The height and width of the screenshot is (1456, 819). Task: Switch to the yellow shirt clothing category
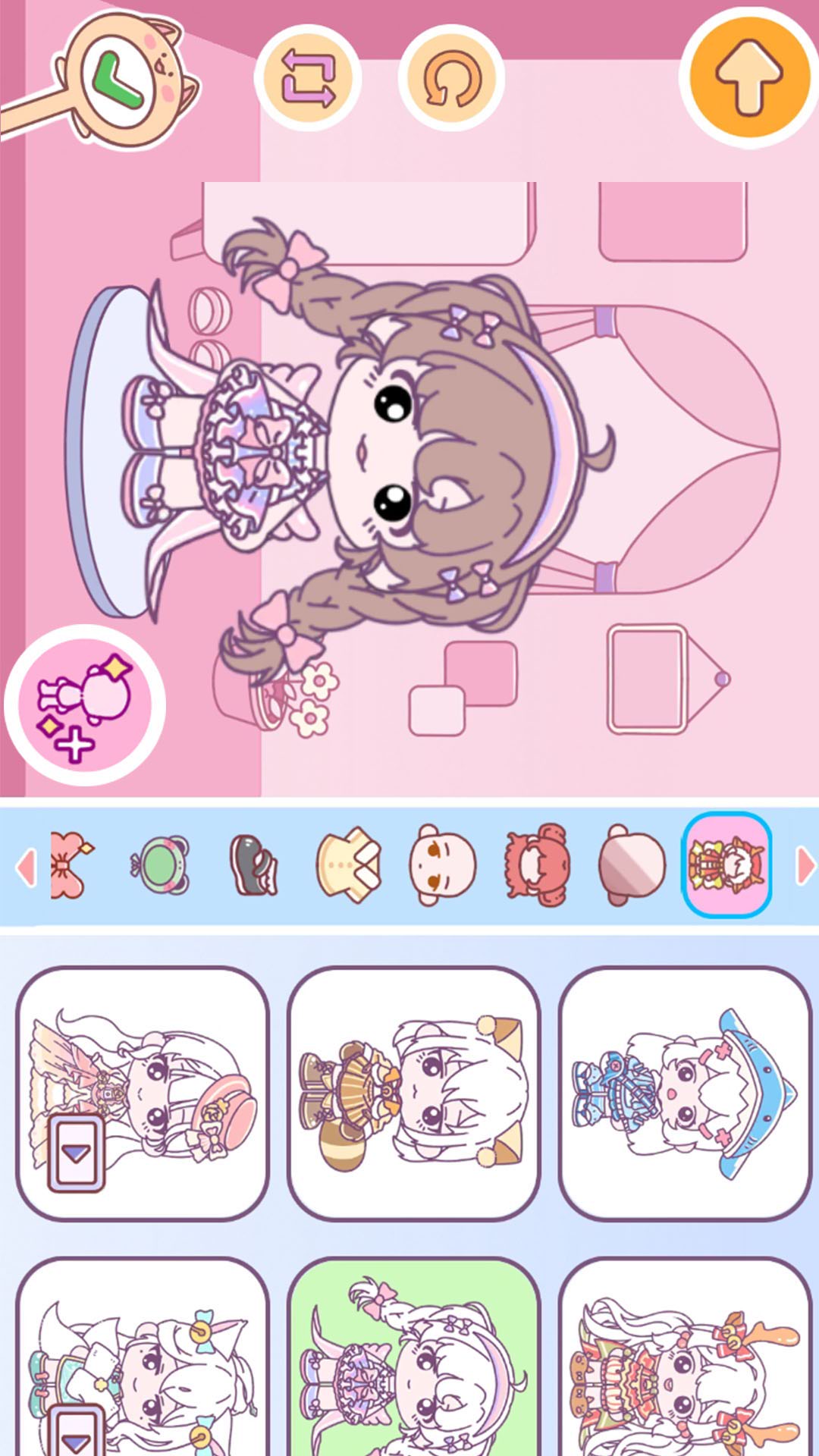click(349, 865)
